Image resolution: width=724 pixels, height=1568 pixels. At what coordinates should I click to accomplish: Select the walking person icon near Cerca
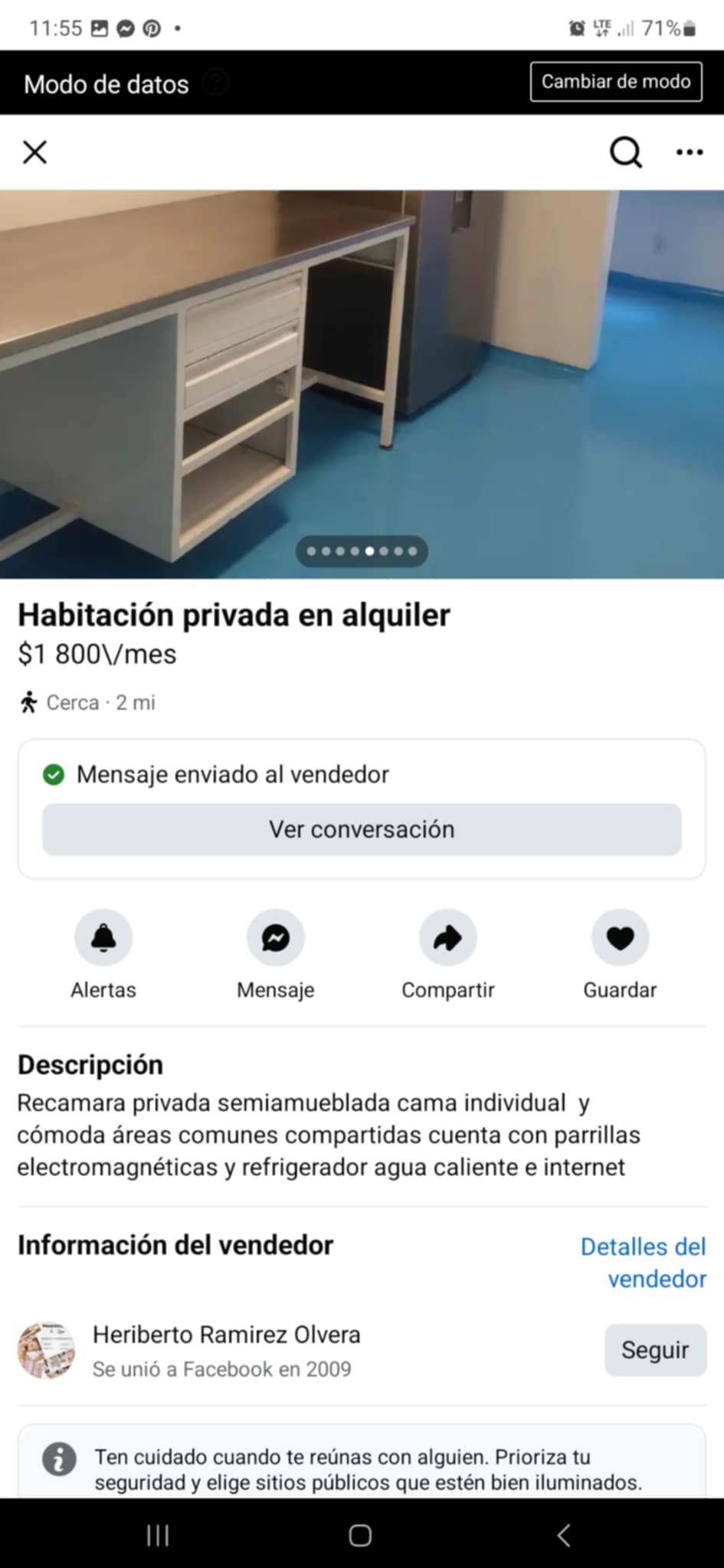point(29,702)
